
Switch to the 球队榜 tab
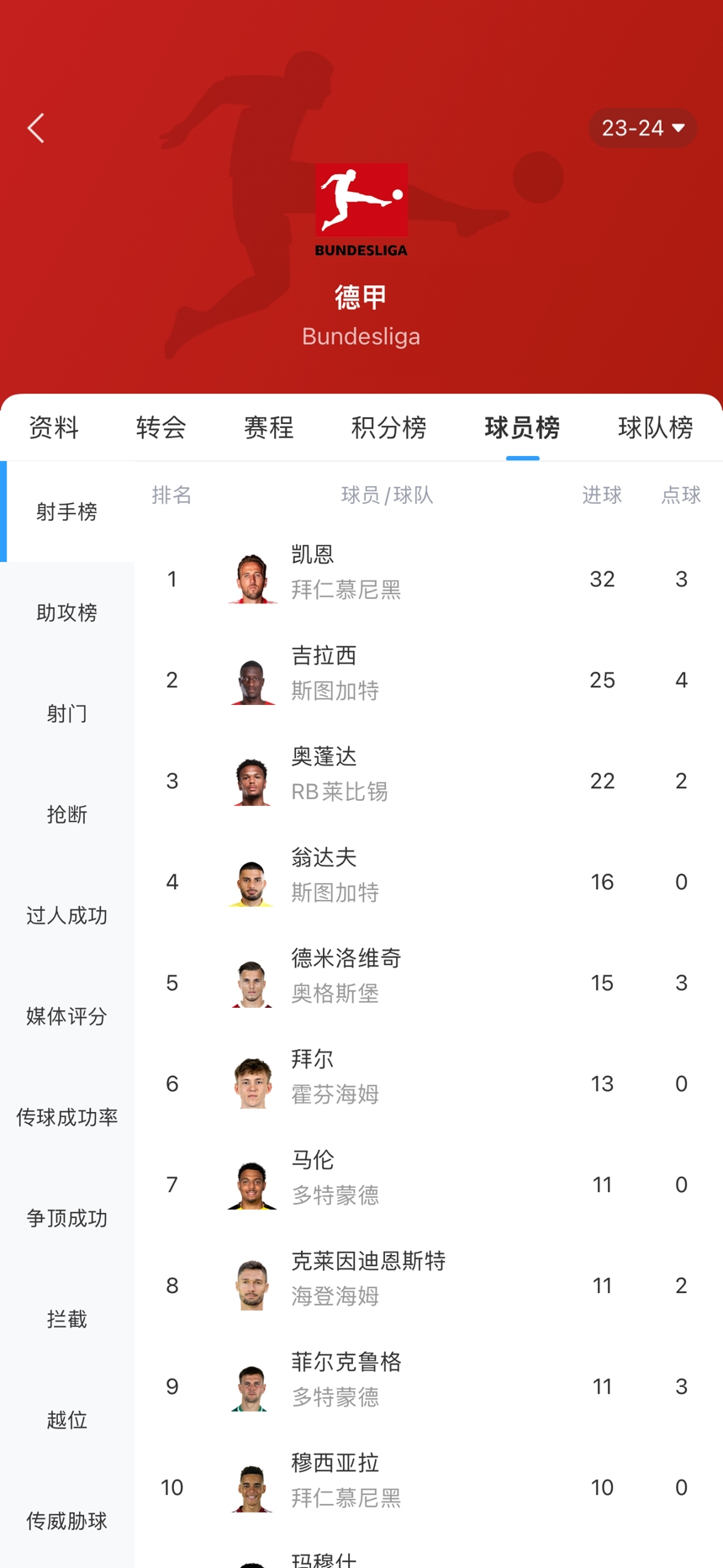[x=655, y=427]
